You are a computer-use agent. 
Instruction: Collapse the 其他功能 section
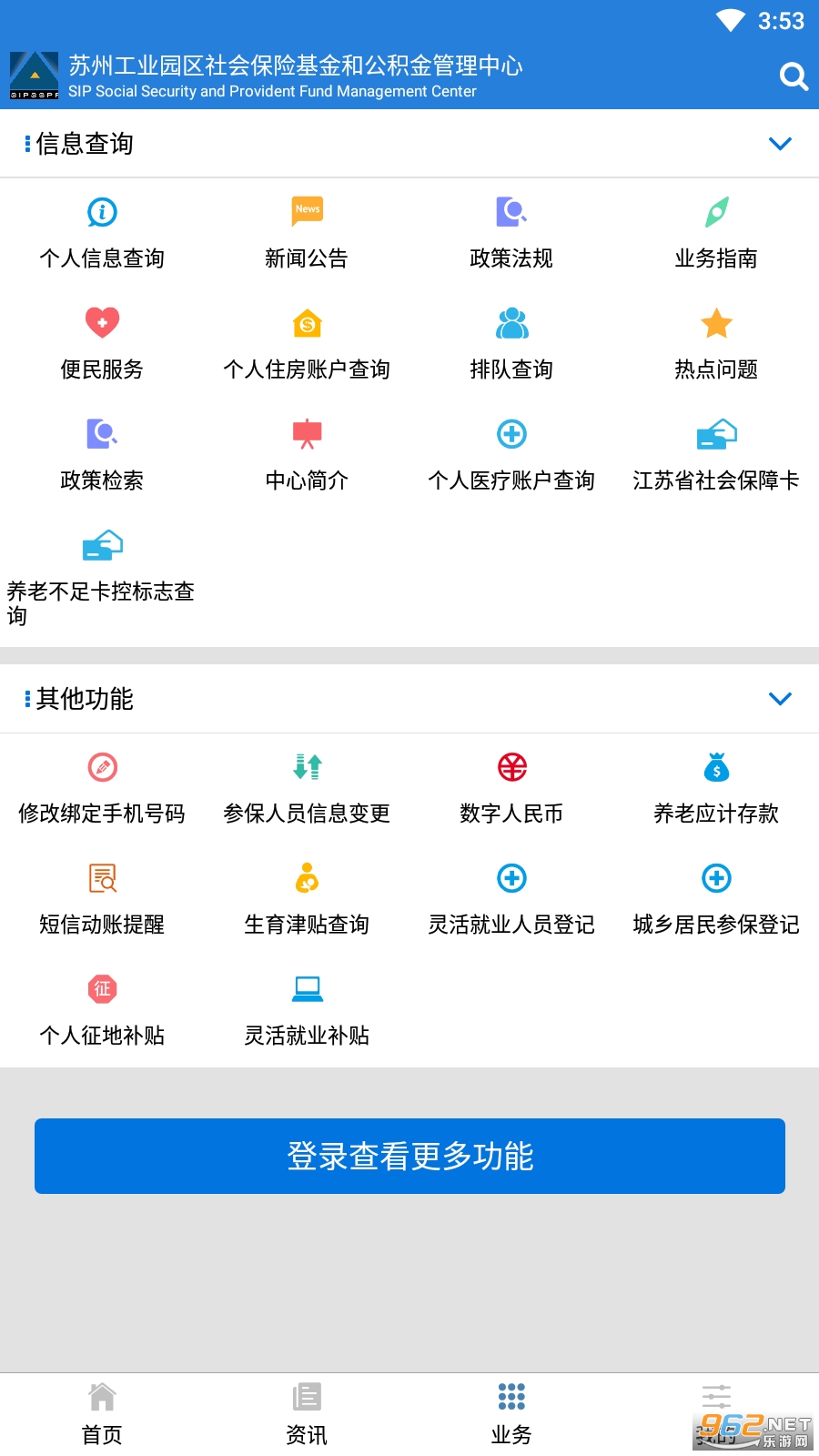(780, 699)
